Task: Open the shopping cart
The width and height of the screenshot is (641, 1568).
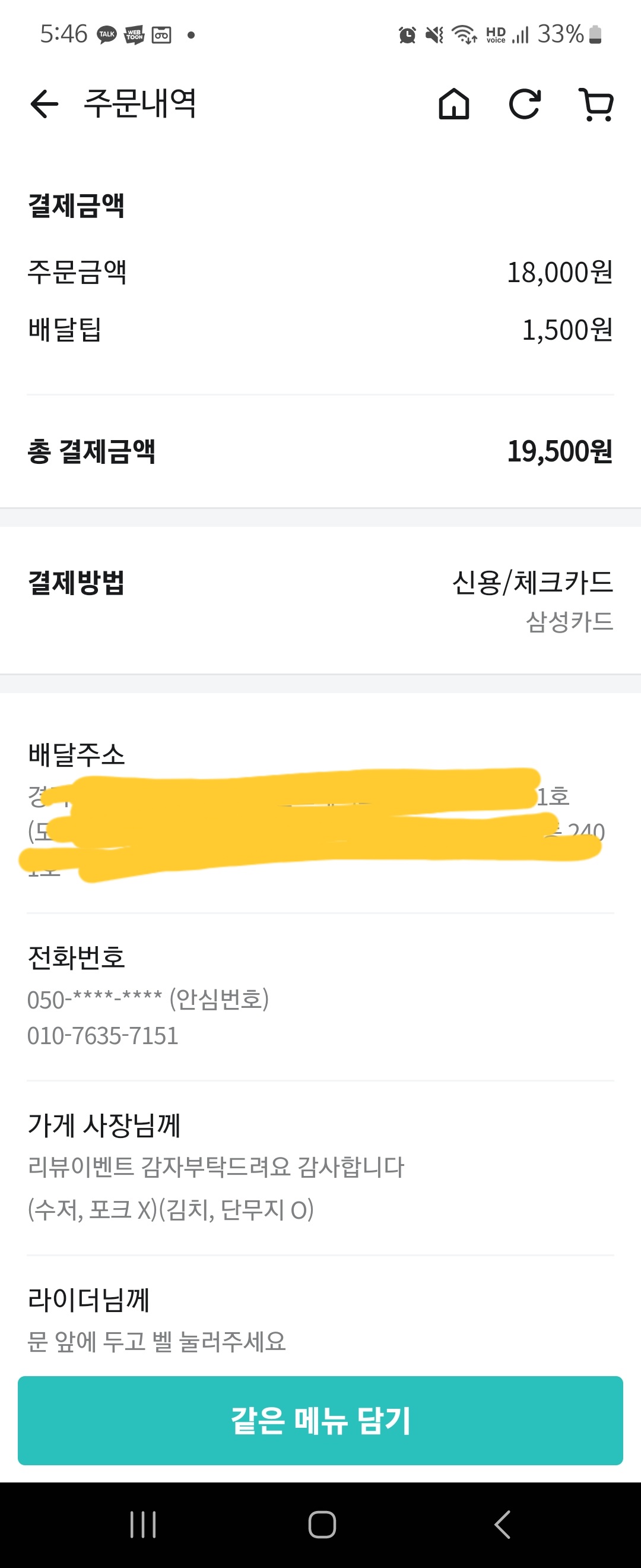Action: [x=596, y=104]
